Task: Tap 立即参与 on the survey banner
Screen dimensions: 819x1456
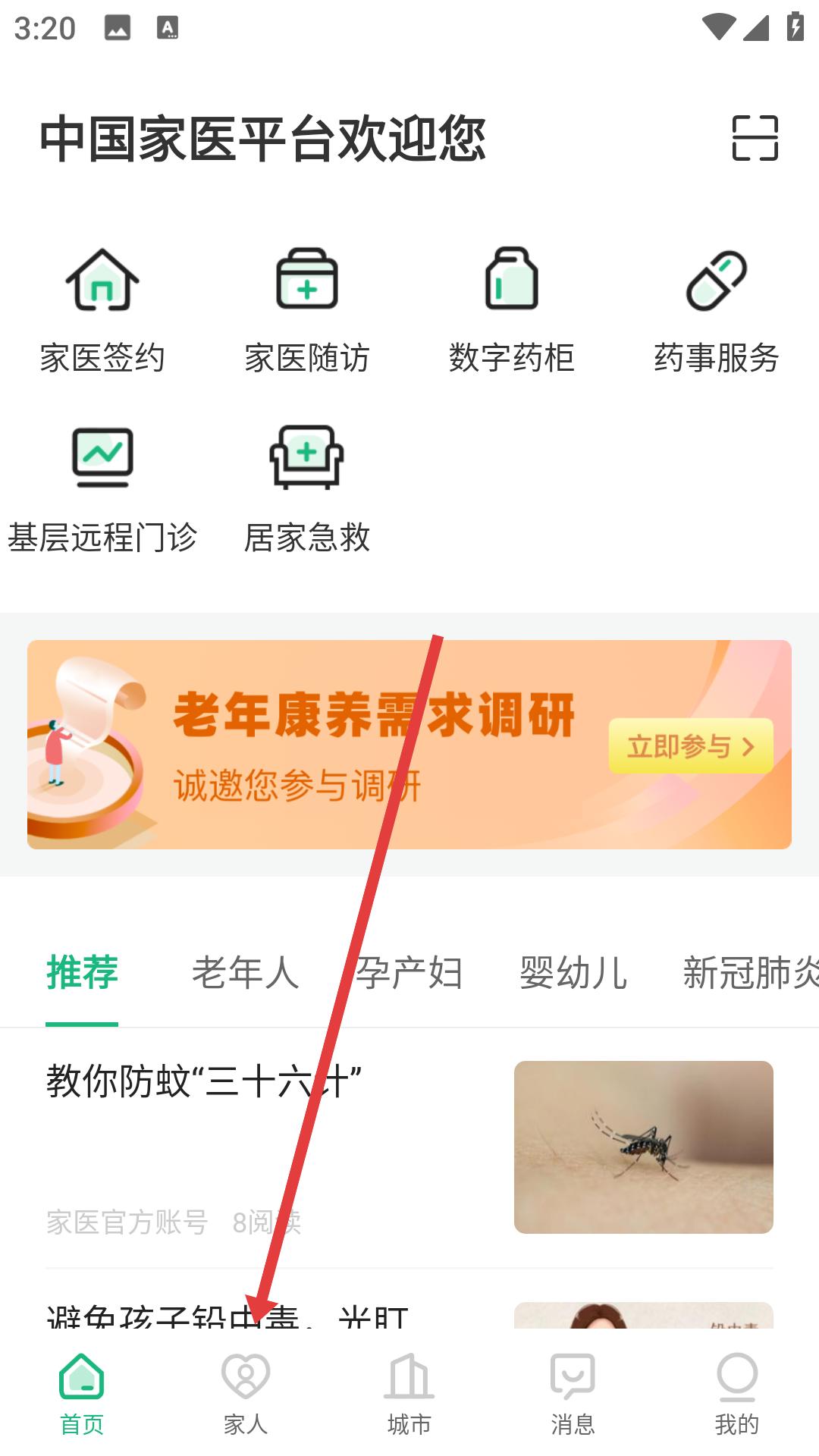Action: tap(691, 746)
